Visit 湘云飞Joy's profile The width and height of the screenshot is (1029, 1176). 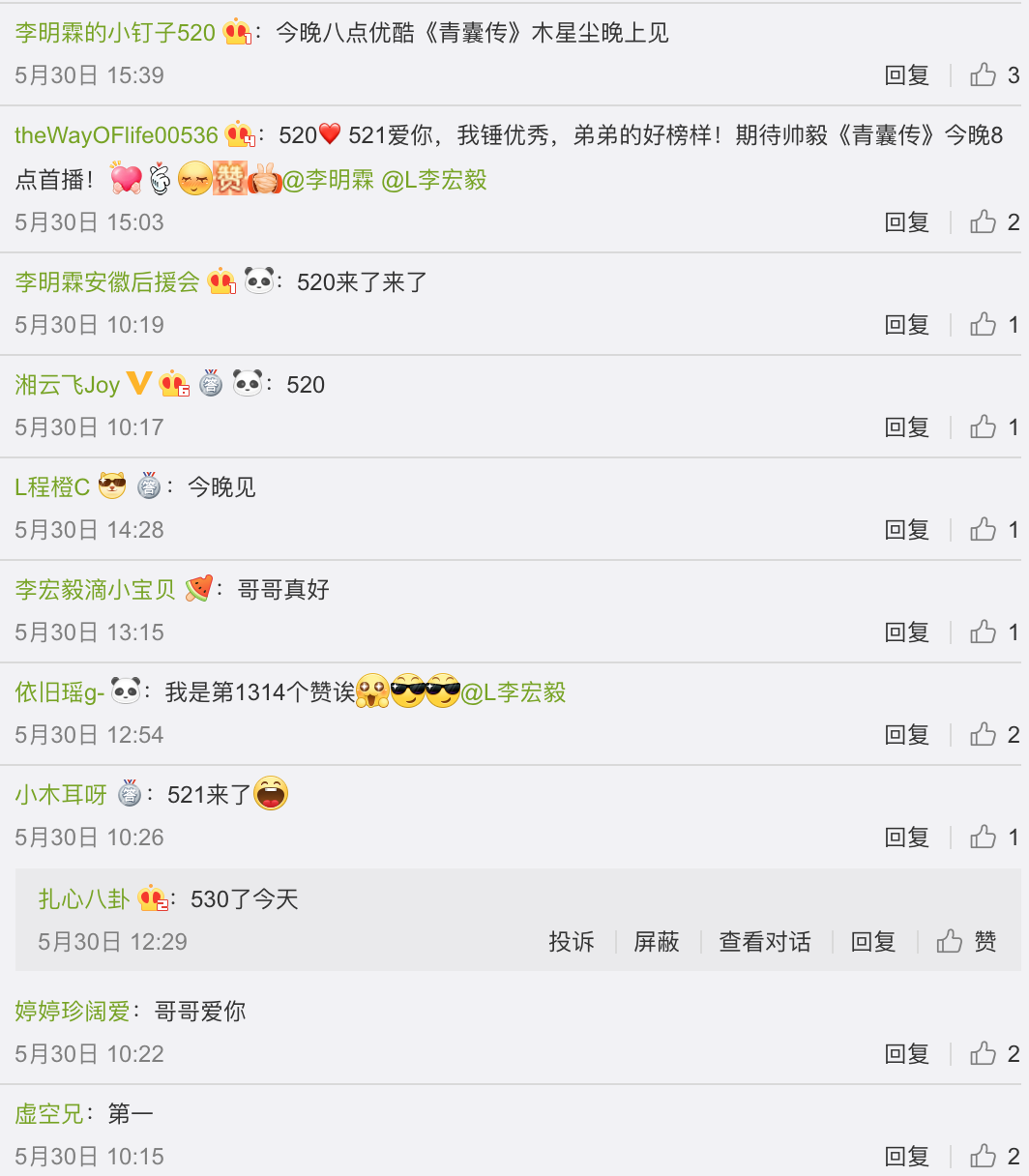click(67, 385)
